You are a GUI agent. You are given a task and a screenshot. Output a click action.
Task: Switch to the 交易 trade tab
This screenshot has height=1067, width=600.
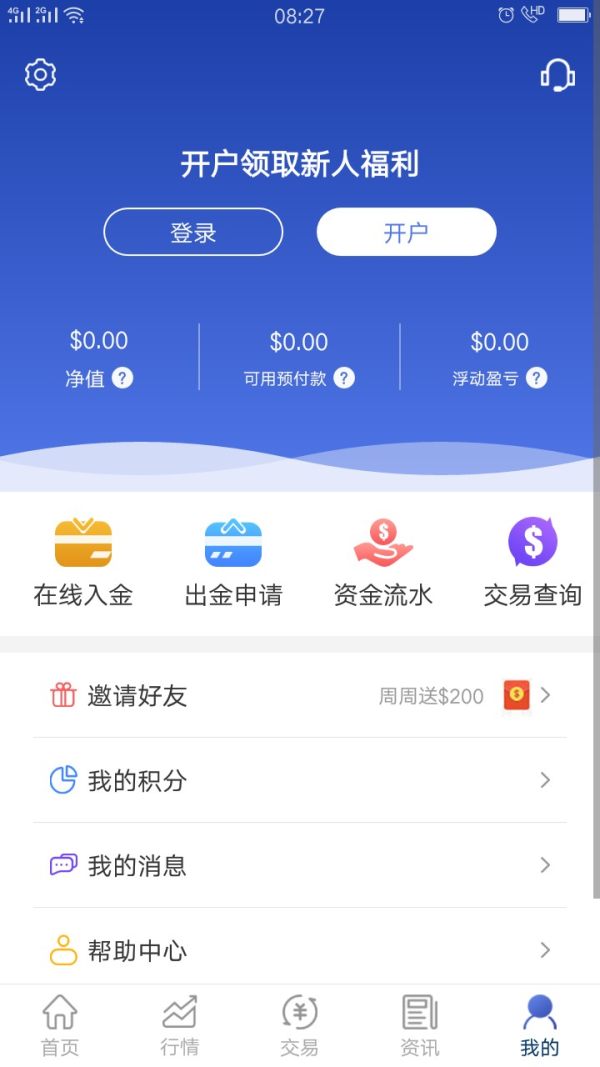point(300,1025)
